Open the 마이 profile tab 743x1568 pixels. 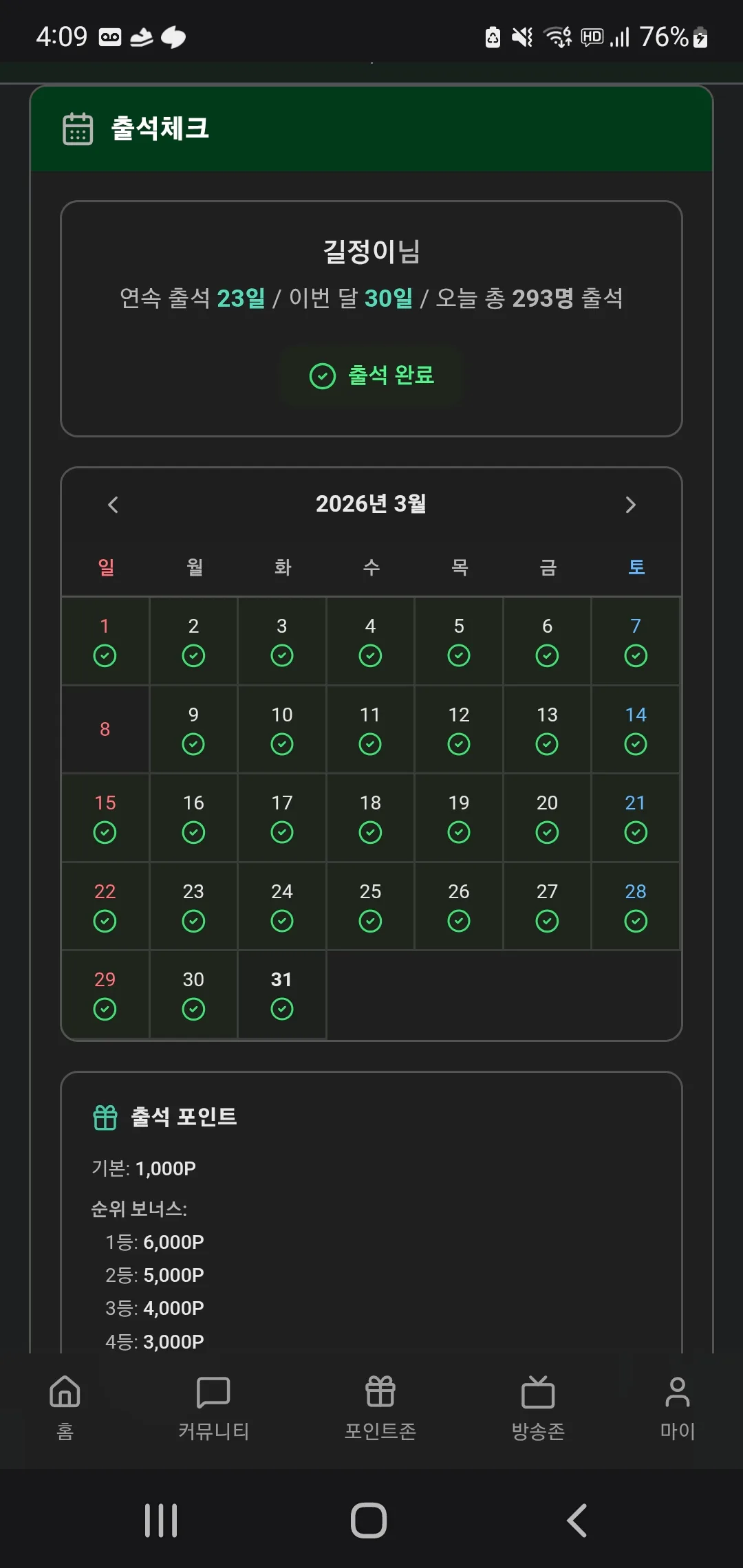tap(678, 1407)
